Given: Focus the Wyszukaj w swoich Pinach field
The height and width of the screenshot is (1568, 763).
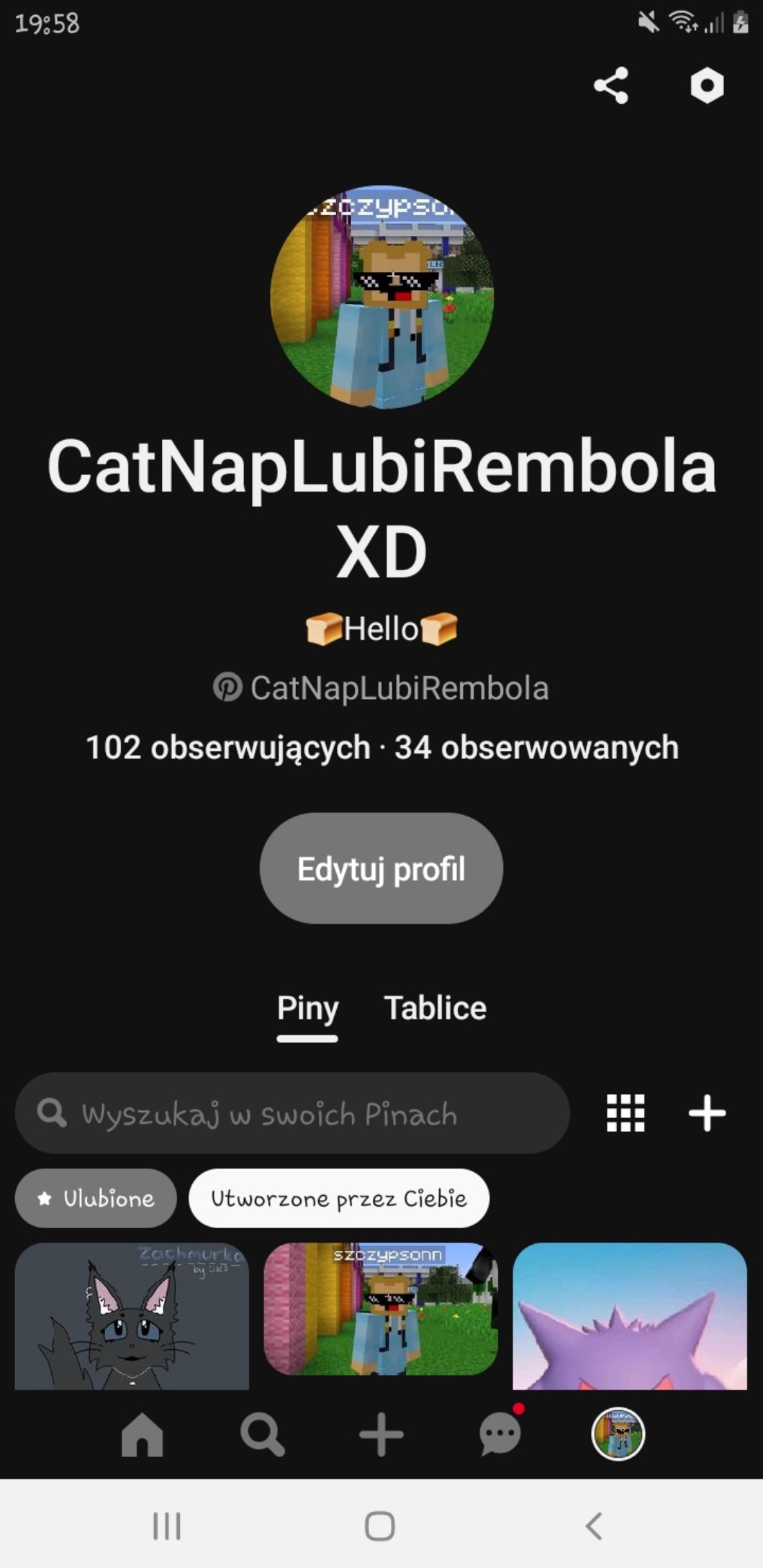Looking at the screenshot, I should (x=292, y=1113).
